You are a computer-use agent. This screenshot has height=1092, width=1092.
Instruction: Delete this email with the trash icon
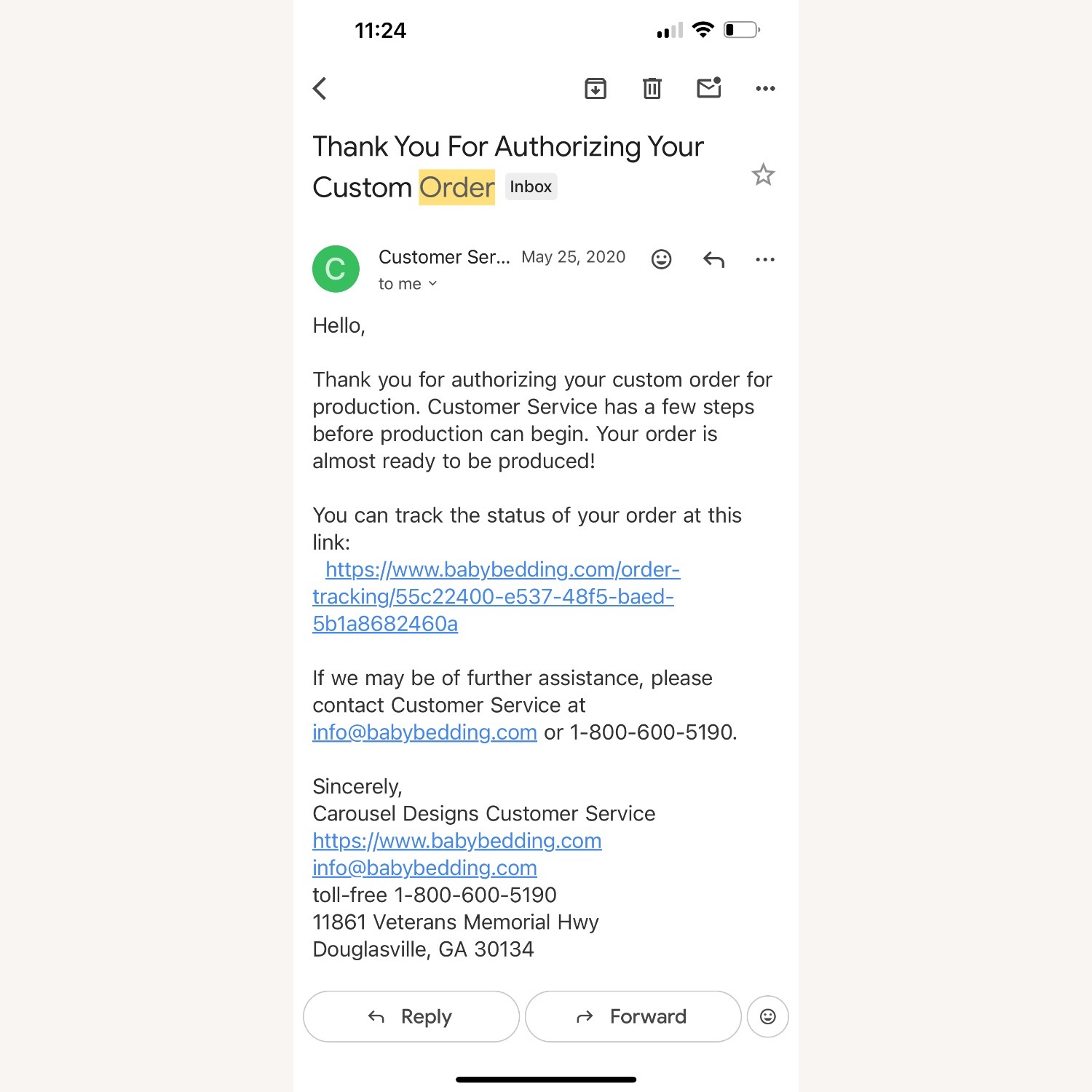652,89
